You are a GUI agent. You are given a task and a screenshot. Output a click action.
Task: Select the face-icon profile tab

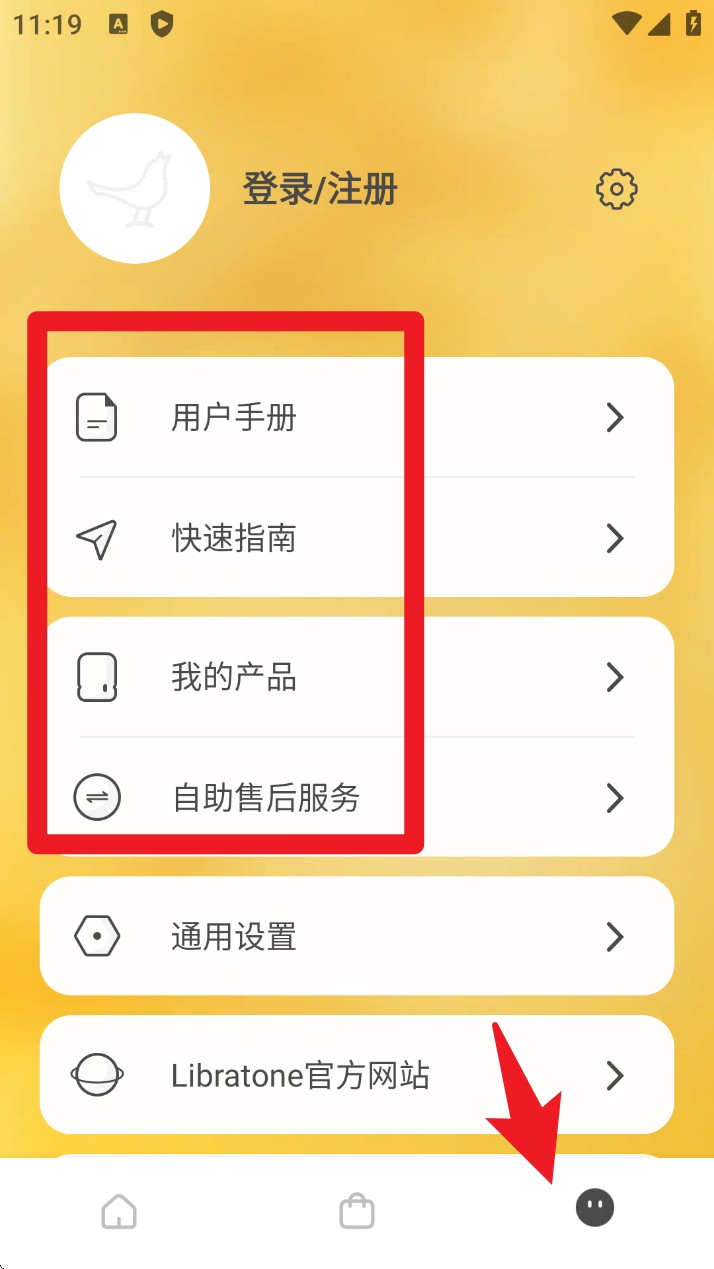pos(595,1208)
